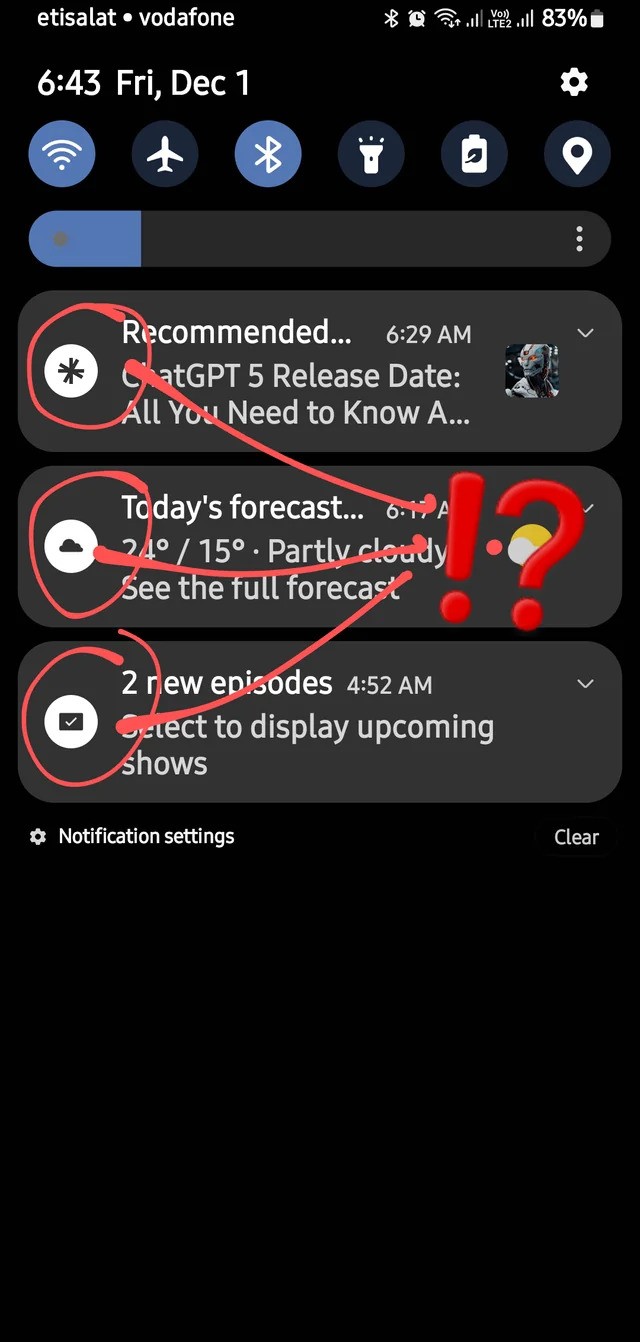Turn off Bluetooth
Image resolution: width=640 pixels, height=1342 pixels.
(x=268, y=154)
